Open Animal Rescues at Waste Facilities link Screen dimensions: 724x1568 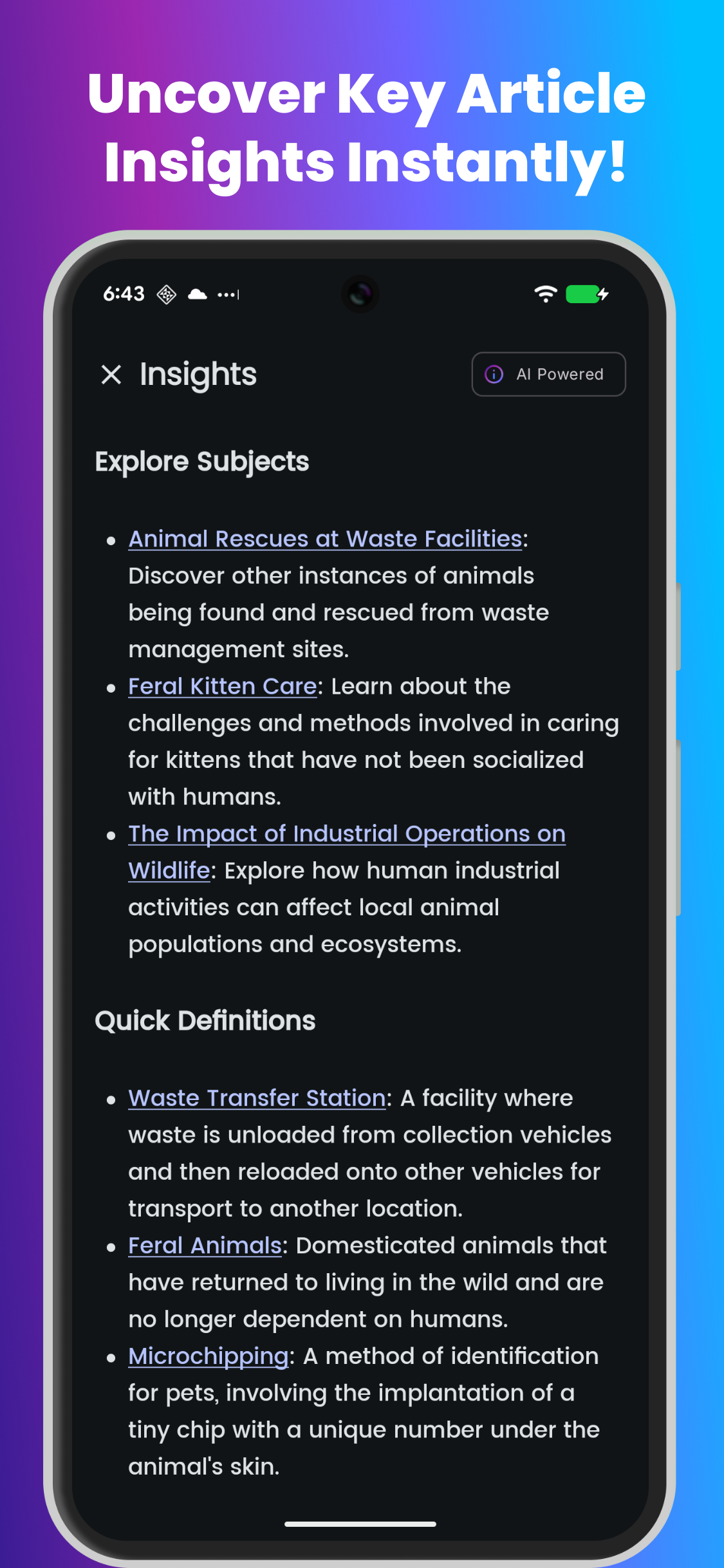pyautogui.click(x=324, y=539)
